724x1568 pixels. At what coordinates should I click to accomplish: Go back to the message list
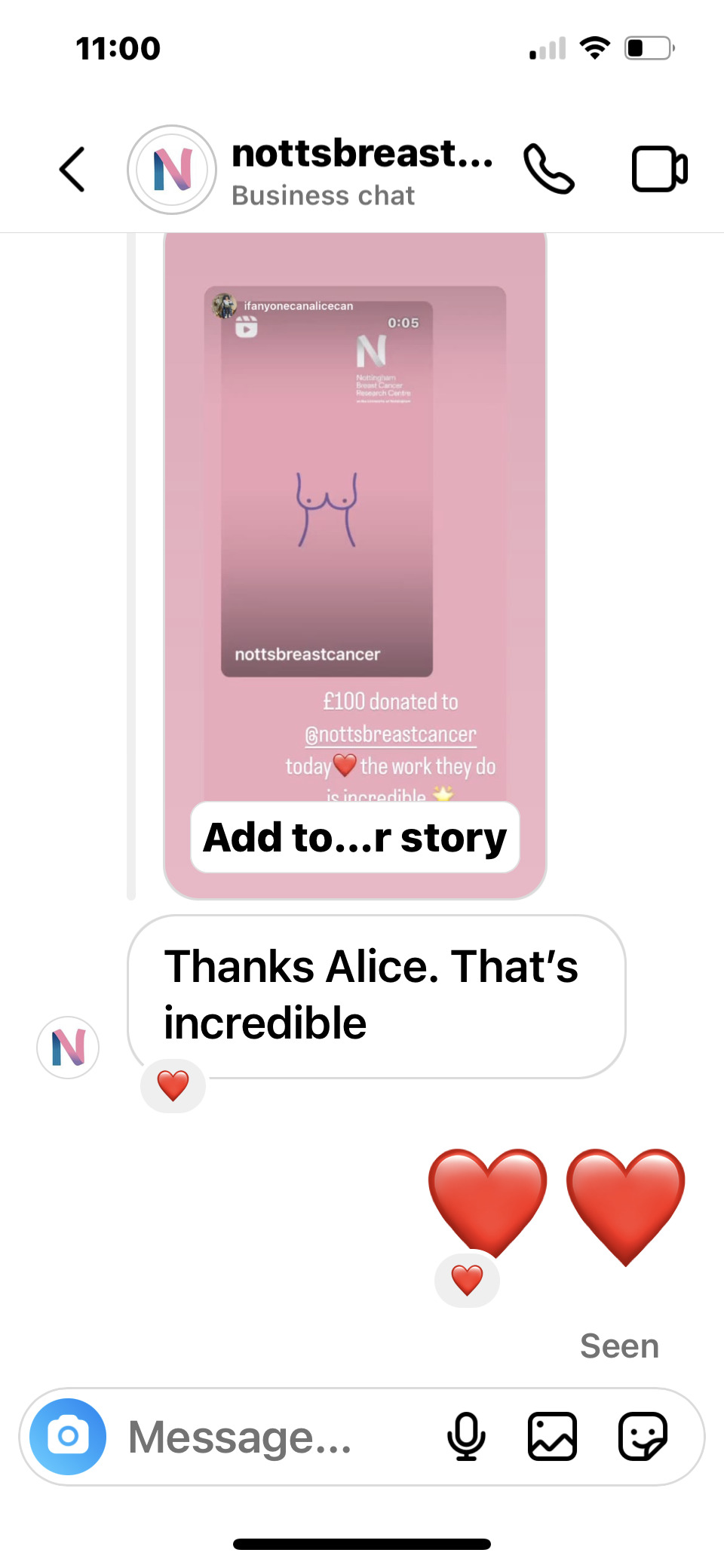click(x=72, y=170)
